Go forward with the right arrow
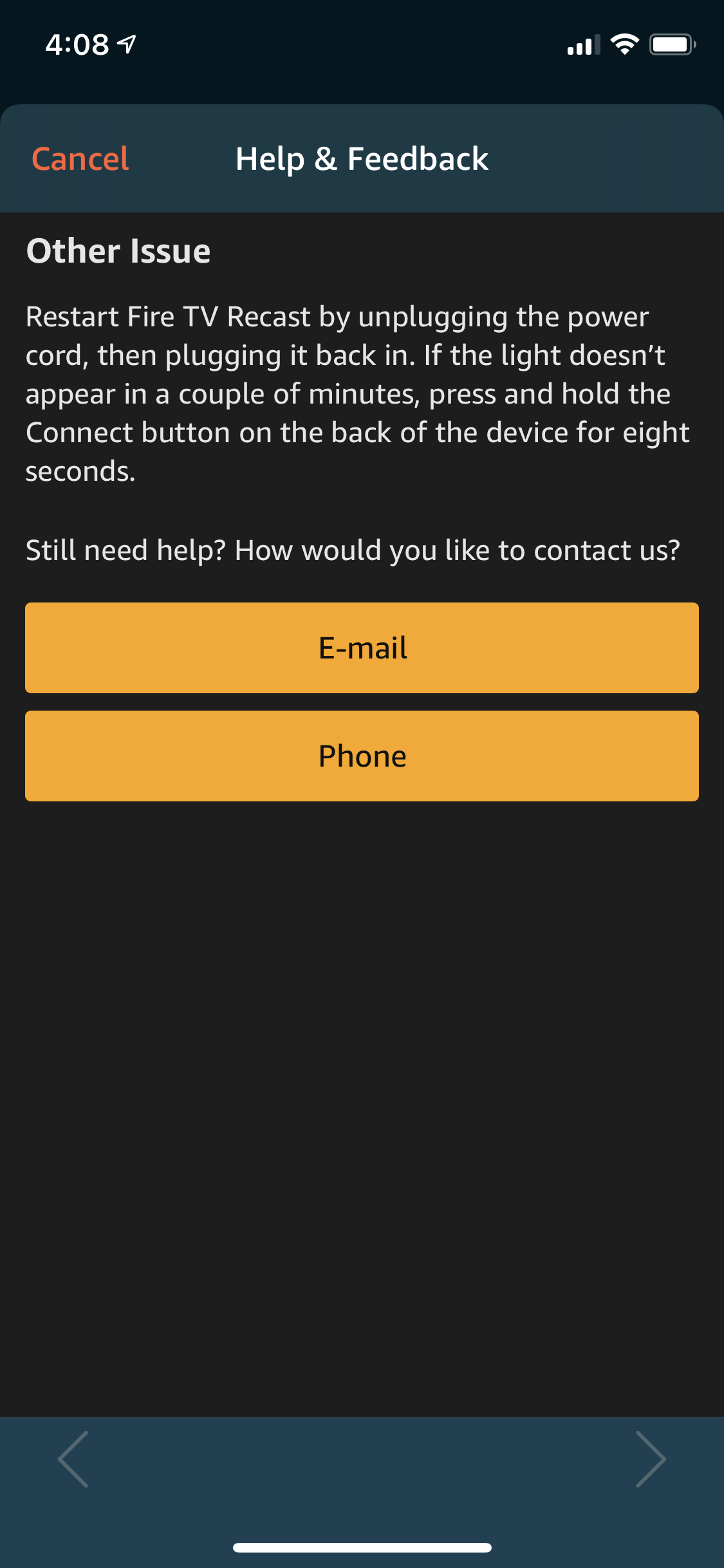This screenshot has height=1568, width=724. click(650, 1459)
